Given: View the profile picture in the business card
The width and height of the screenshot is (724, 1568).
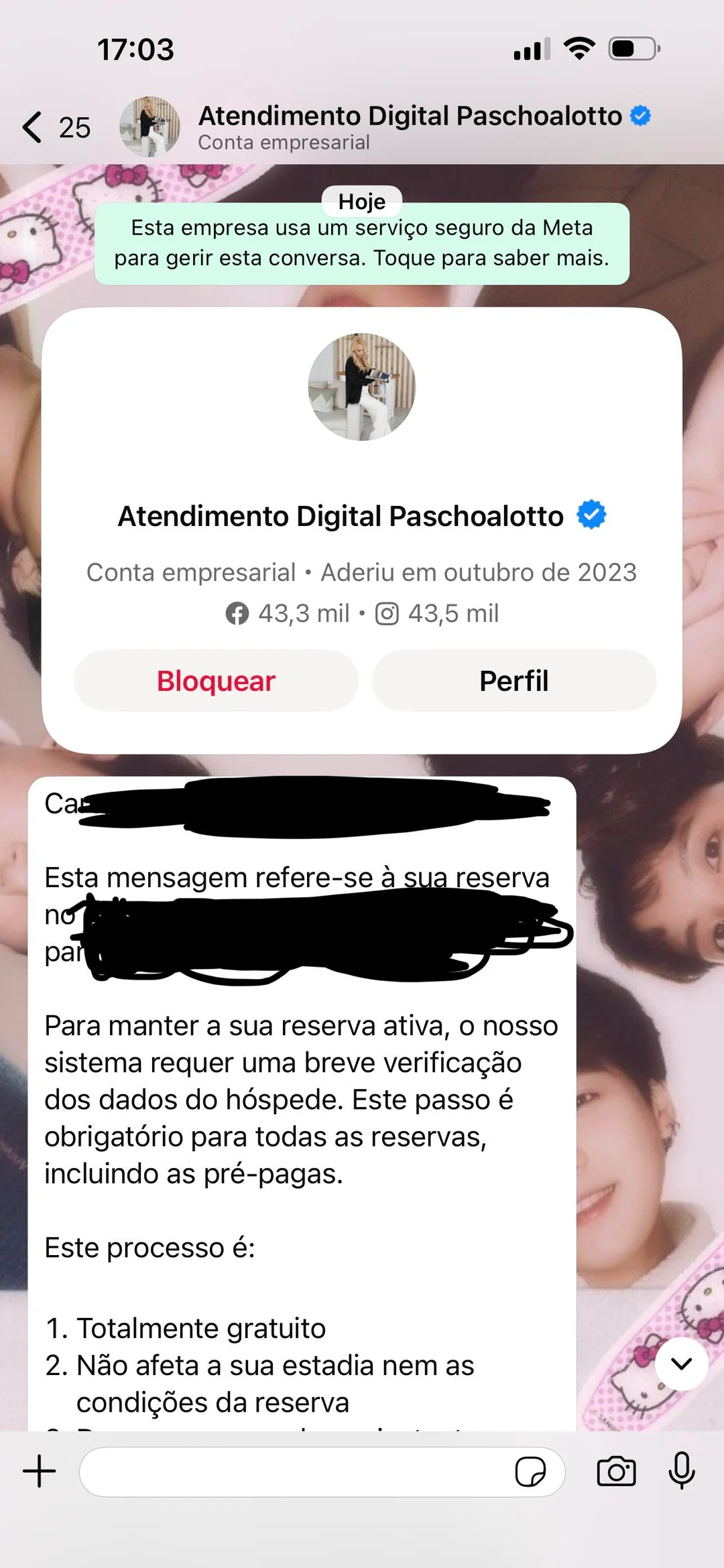Looking at the screenshot, I should click(362, 387).
